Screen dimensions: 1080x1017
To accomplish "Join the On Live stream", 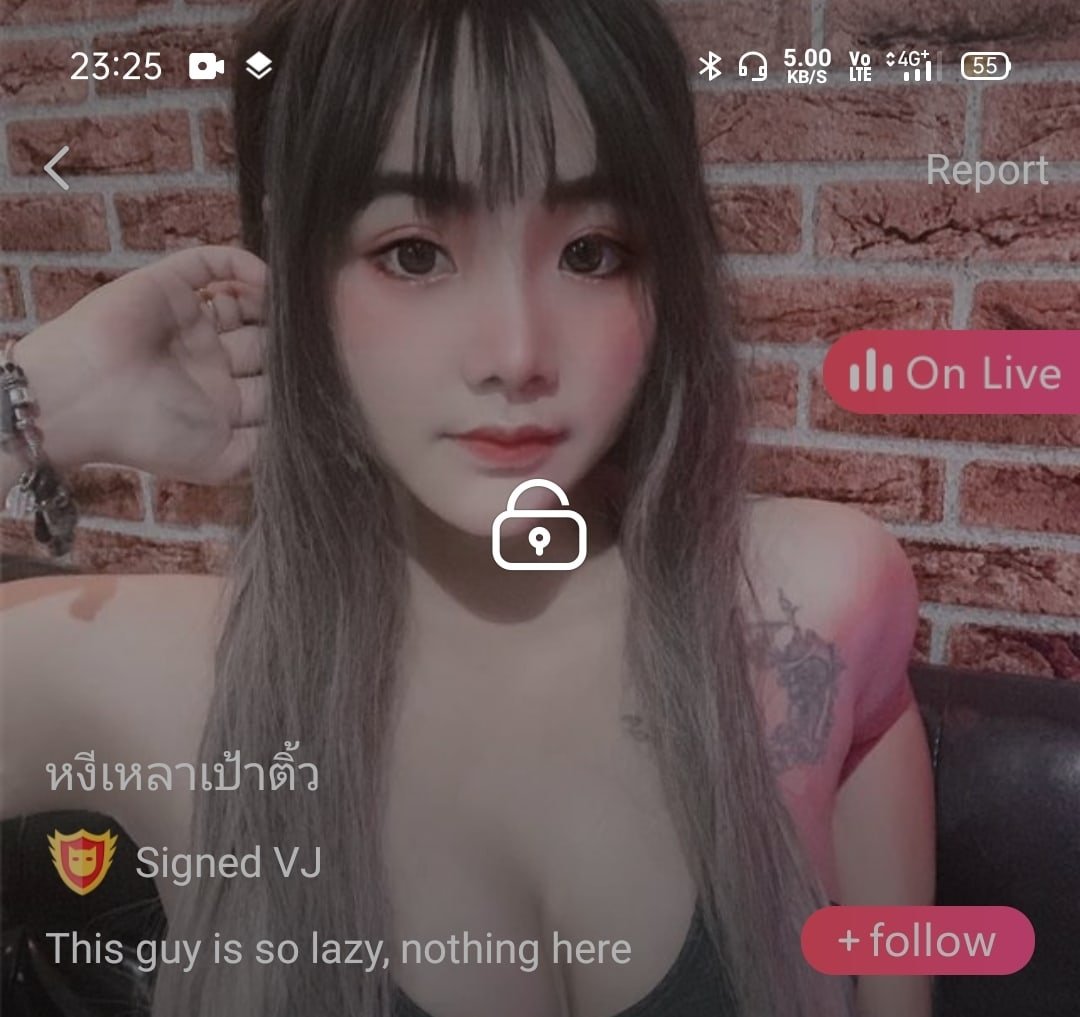I will click(954, 373).
